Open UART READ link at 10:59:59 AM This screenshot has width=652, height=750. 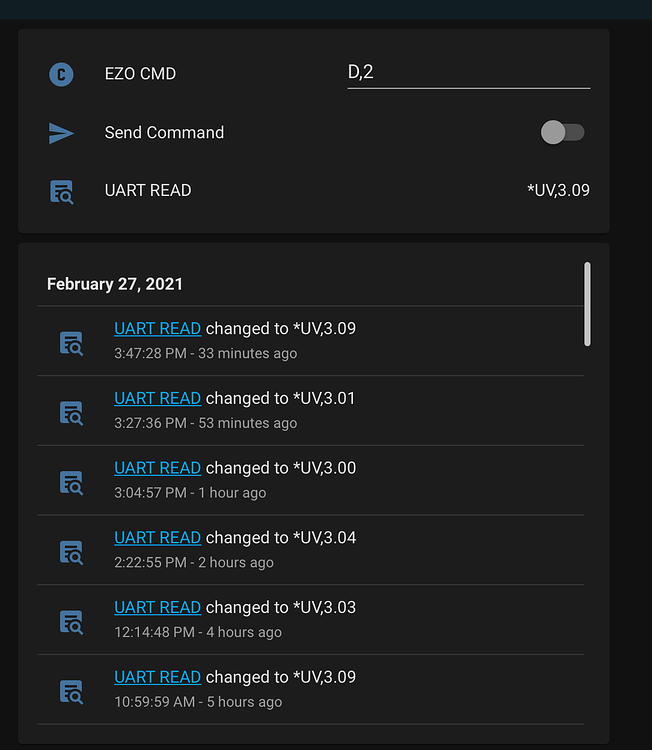tap(157, 677)
